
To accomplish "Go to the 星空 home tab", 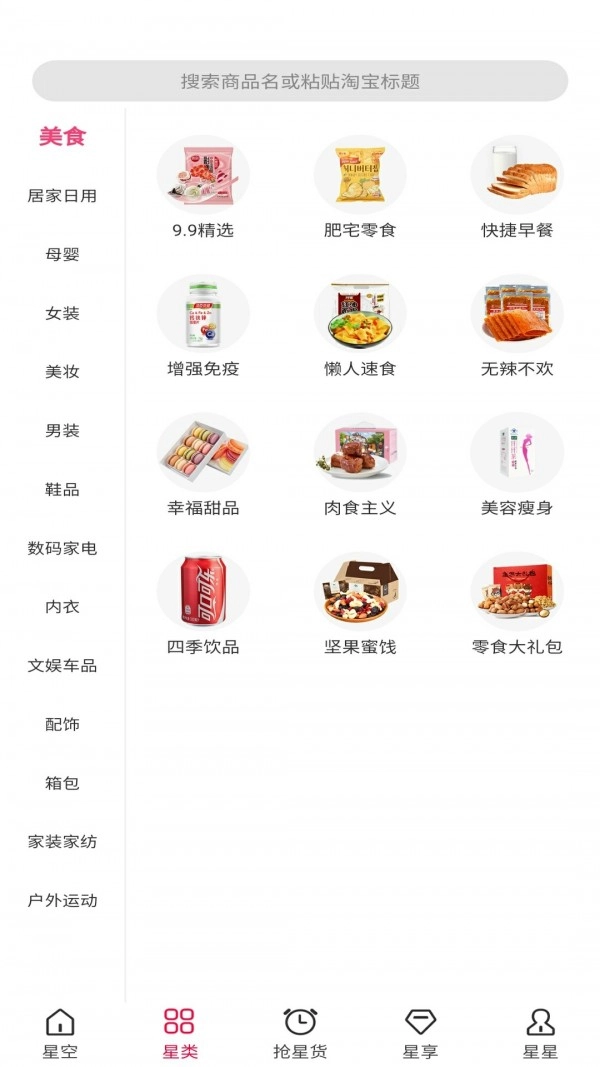I will pyautogui.click(x=60, y=1034).
